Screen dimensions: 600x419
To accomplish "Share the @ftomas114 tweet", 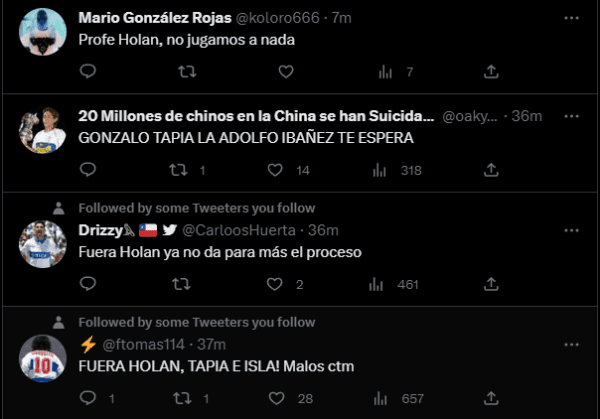I will click(491, 399).
